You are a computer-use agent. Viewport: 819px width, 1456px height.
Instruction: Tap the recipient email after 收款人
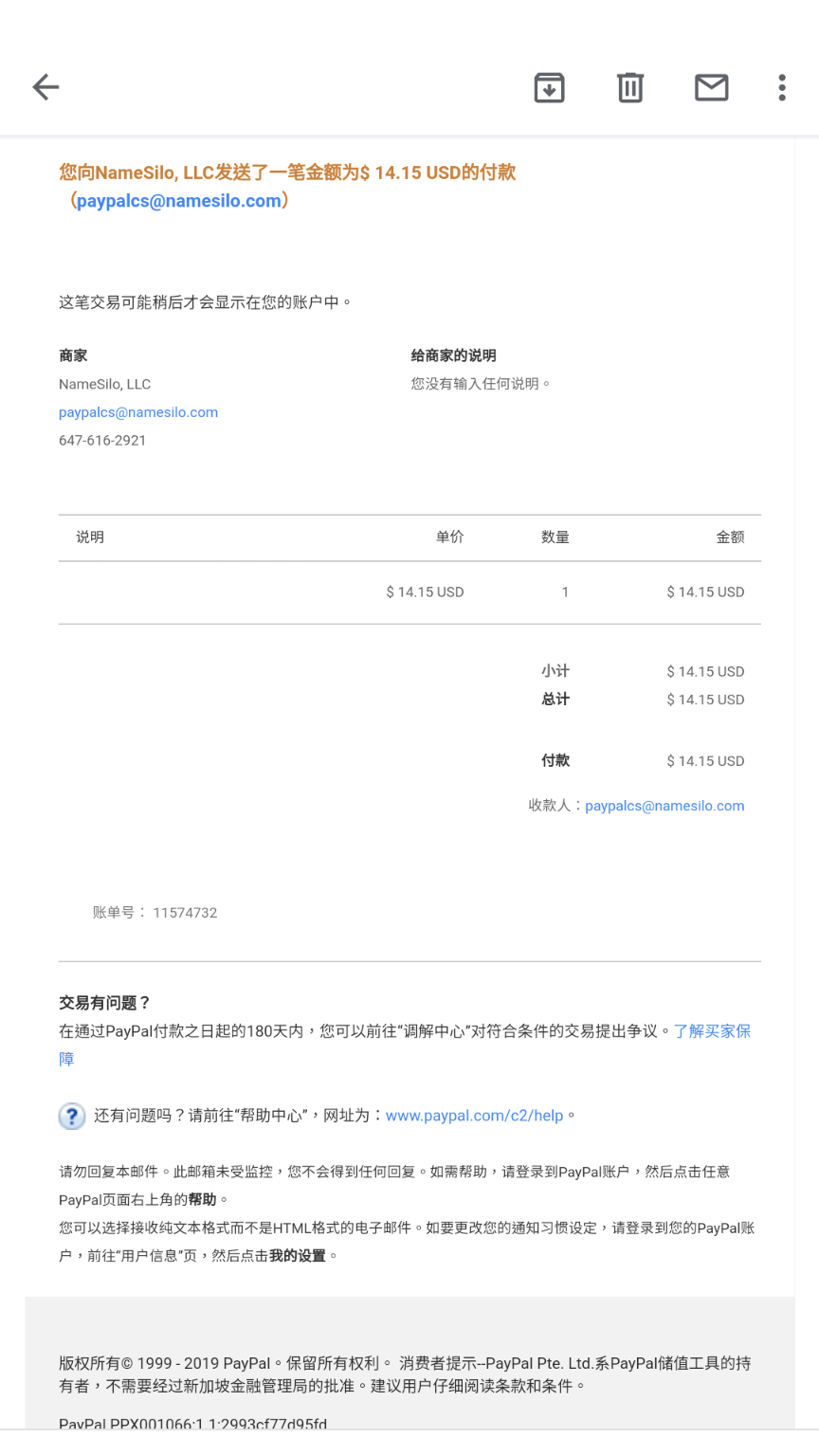(664, 806)
